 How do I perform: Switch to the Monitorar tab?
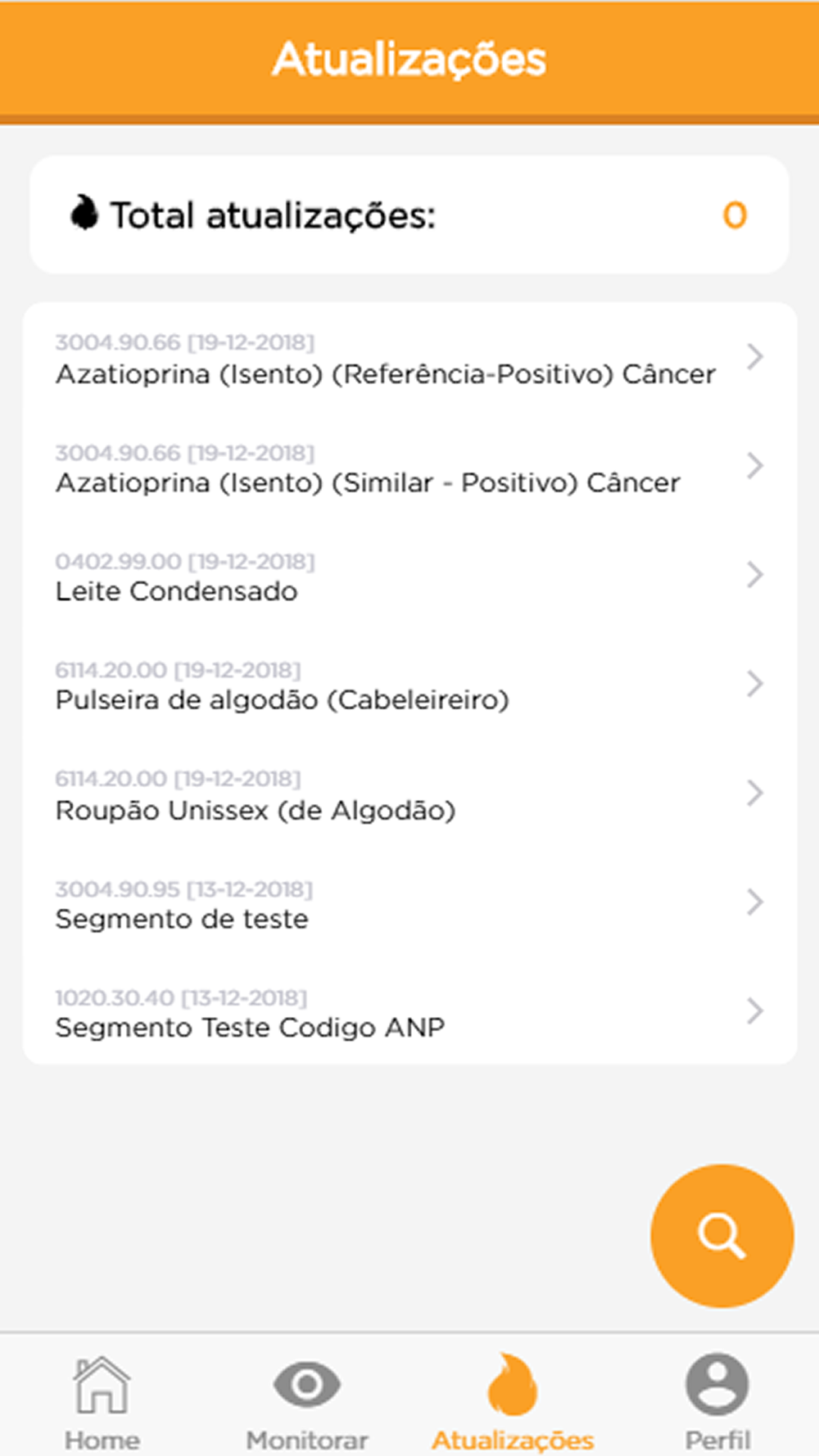pos(307,1400)
